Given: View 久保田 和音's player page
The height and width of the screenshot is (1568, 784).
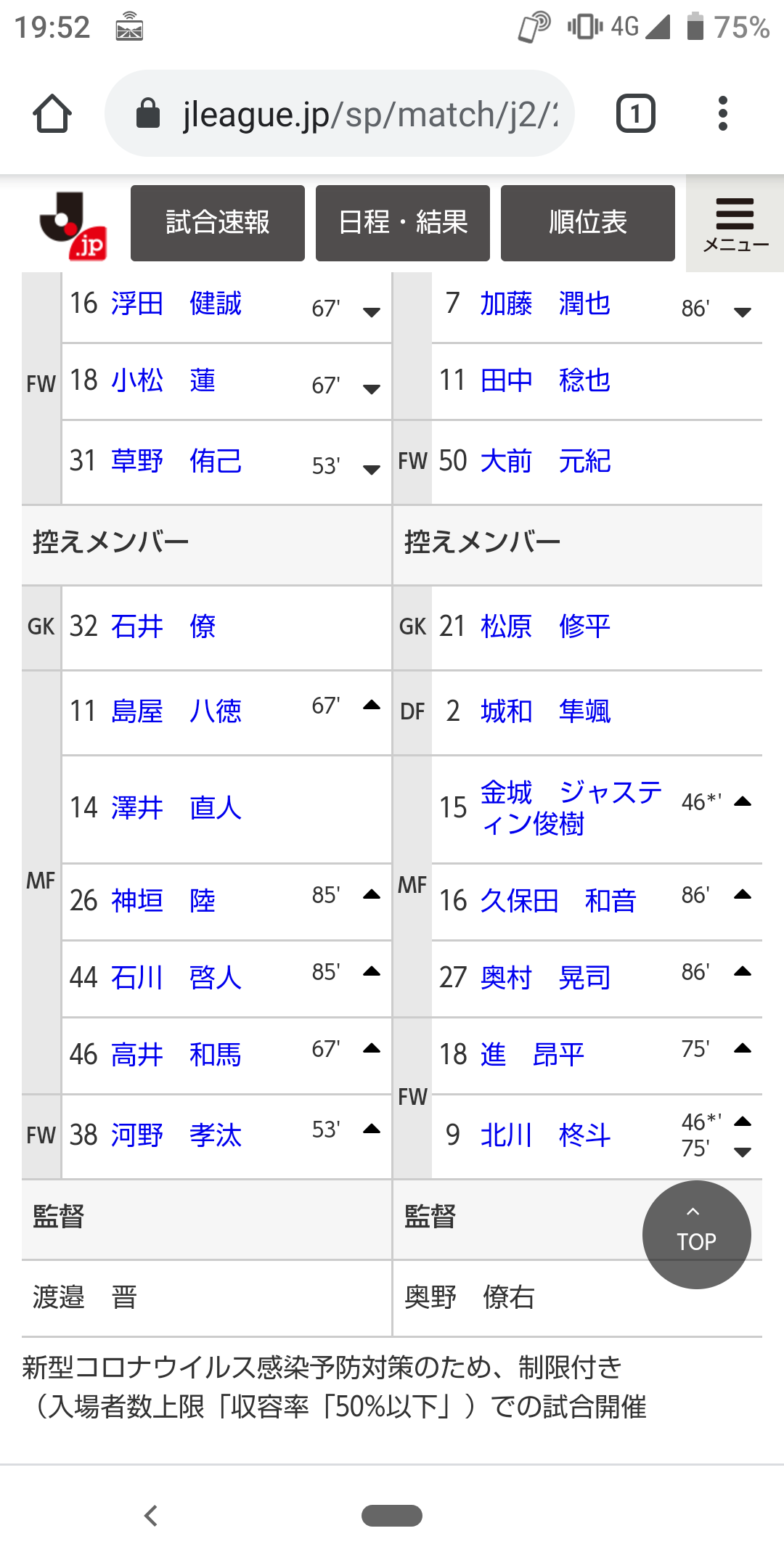Looking at the screenshot, I should point(559,901).
